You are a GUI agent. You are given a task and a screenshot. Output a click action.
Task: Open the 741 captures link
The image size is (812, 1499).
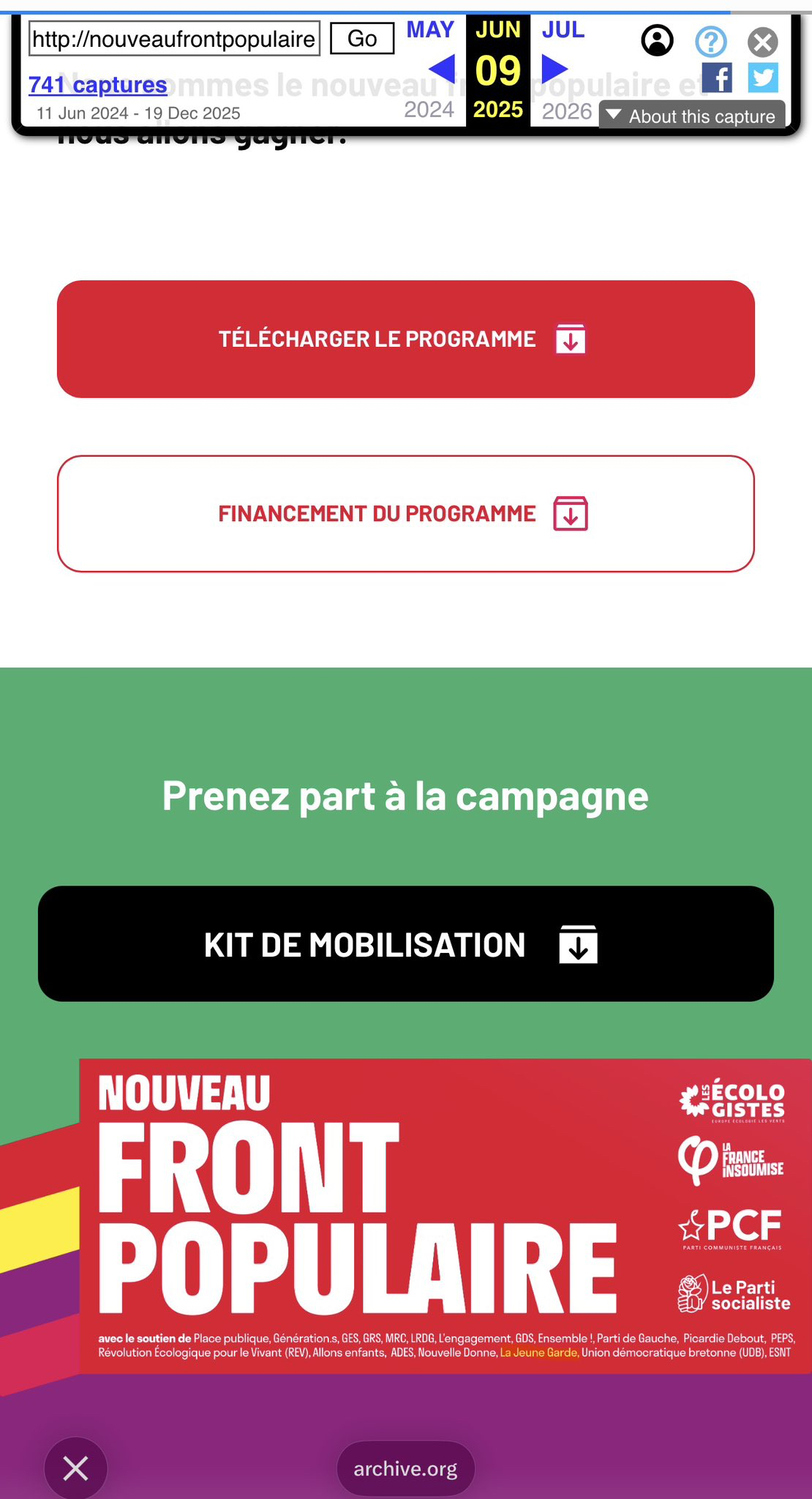[x=97, y=85]
